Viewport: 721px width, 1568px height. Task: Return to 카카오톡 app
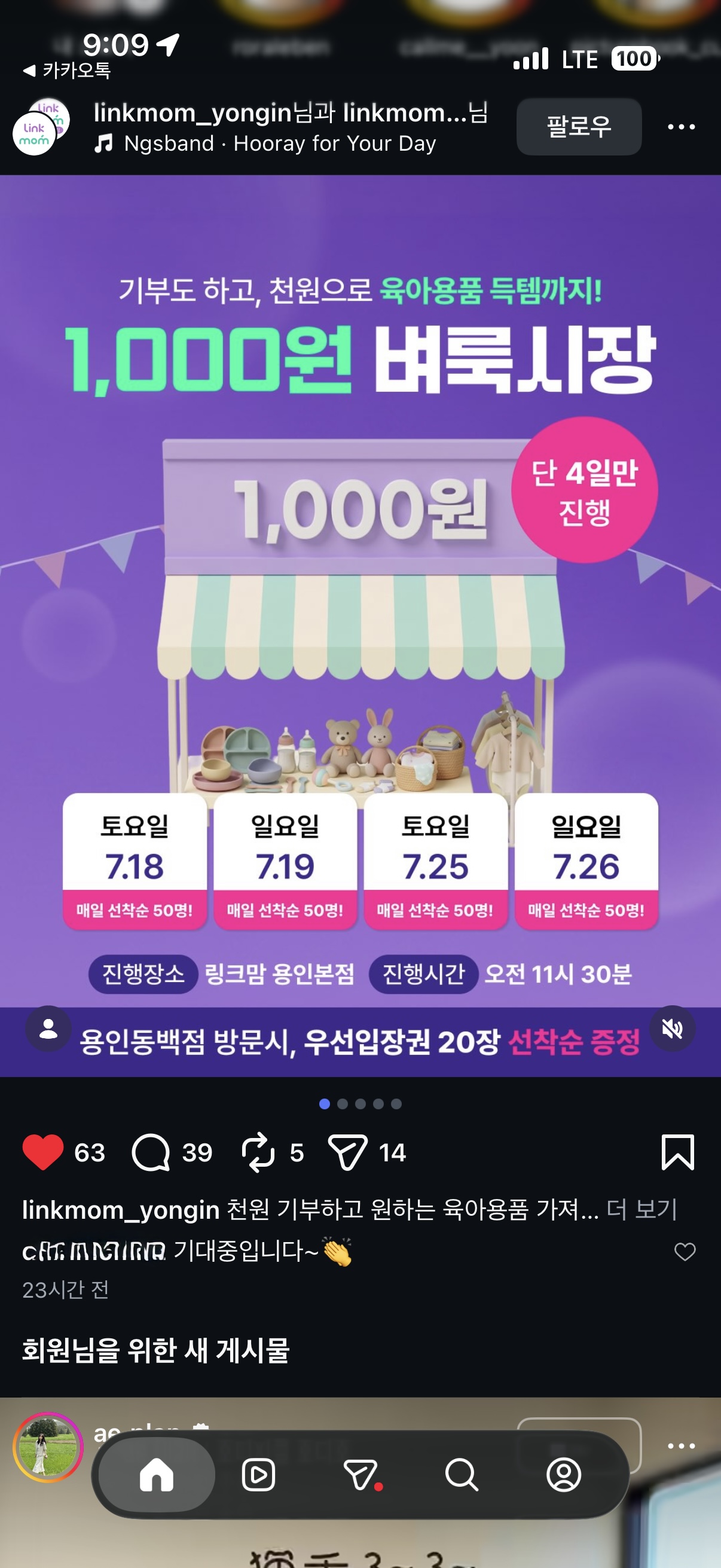[67, 71]
